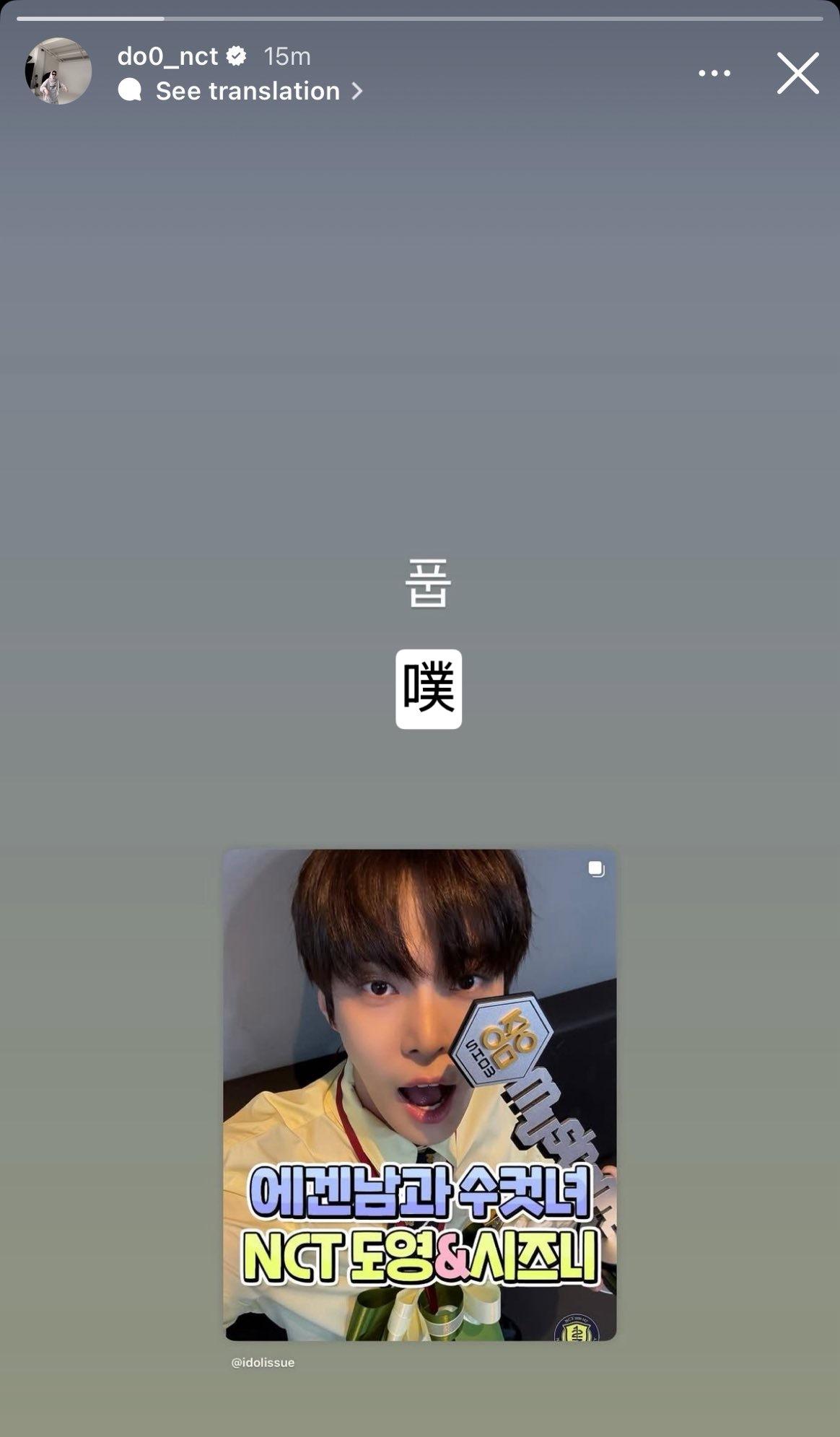Open the shared idolissue post
This screenshot has width=840, height=1437.
point(419,1094)
